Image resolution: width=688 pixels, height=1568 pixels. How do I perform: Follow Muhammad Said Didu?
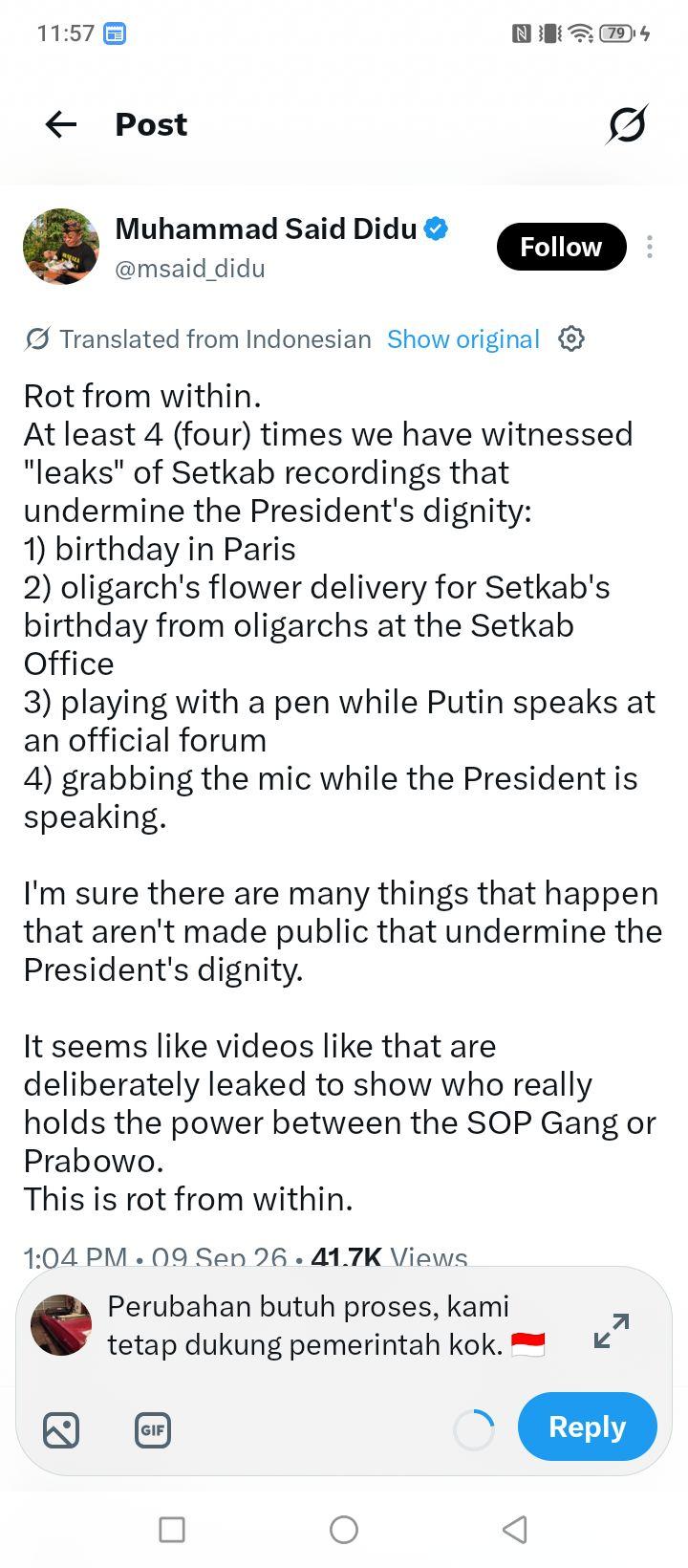click(x=561, y=247)
